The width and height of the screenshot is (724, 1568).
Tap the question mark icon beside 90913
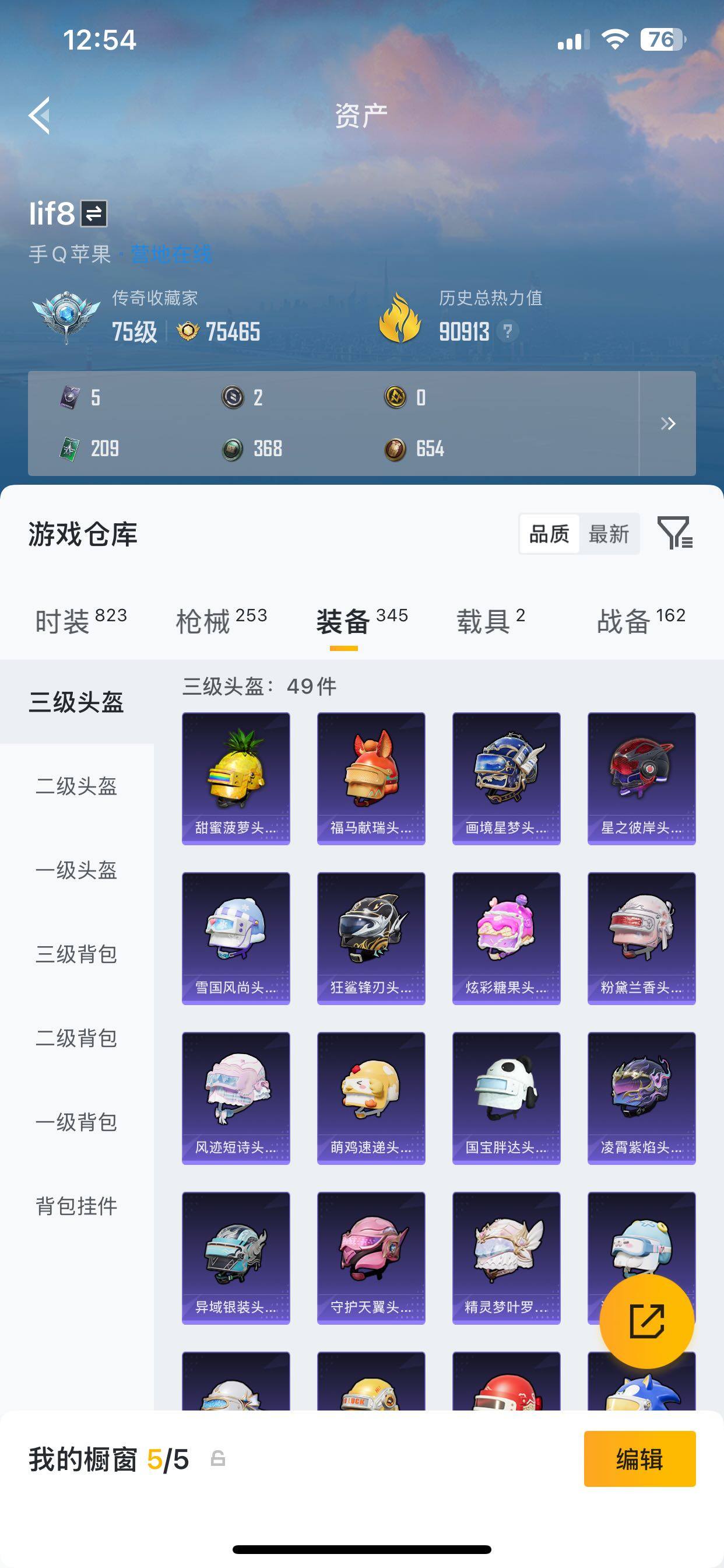(509, 332)
